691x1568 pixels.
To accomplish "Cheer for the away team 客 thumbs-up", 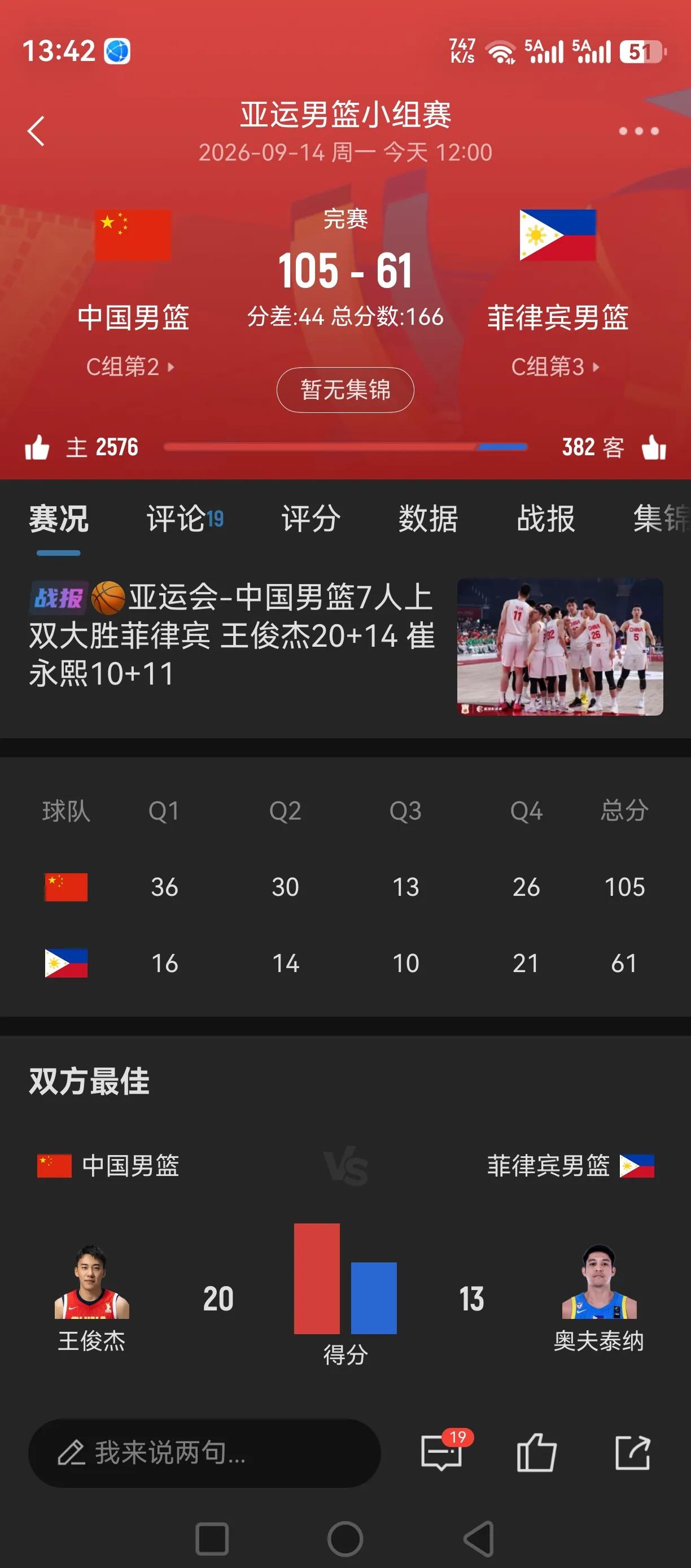I will pos(654,448).
